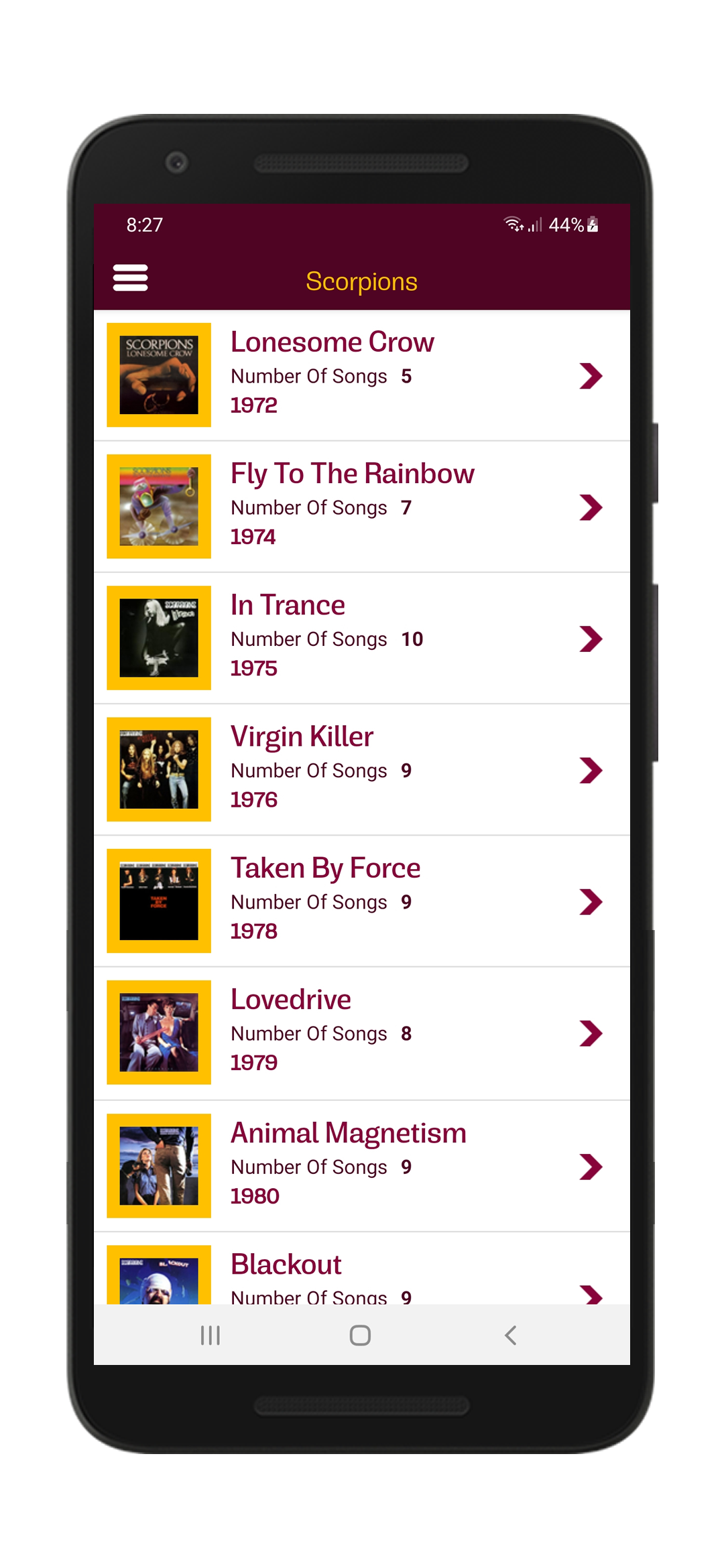724x1568 pixels.
Task: Tap the system back button
Action: pos(511,1335)
